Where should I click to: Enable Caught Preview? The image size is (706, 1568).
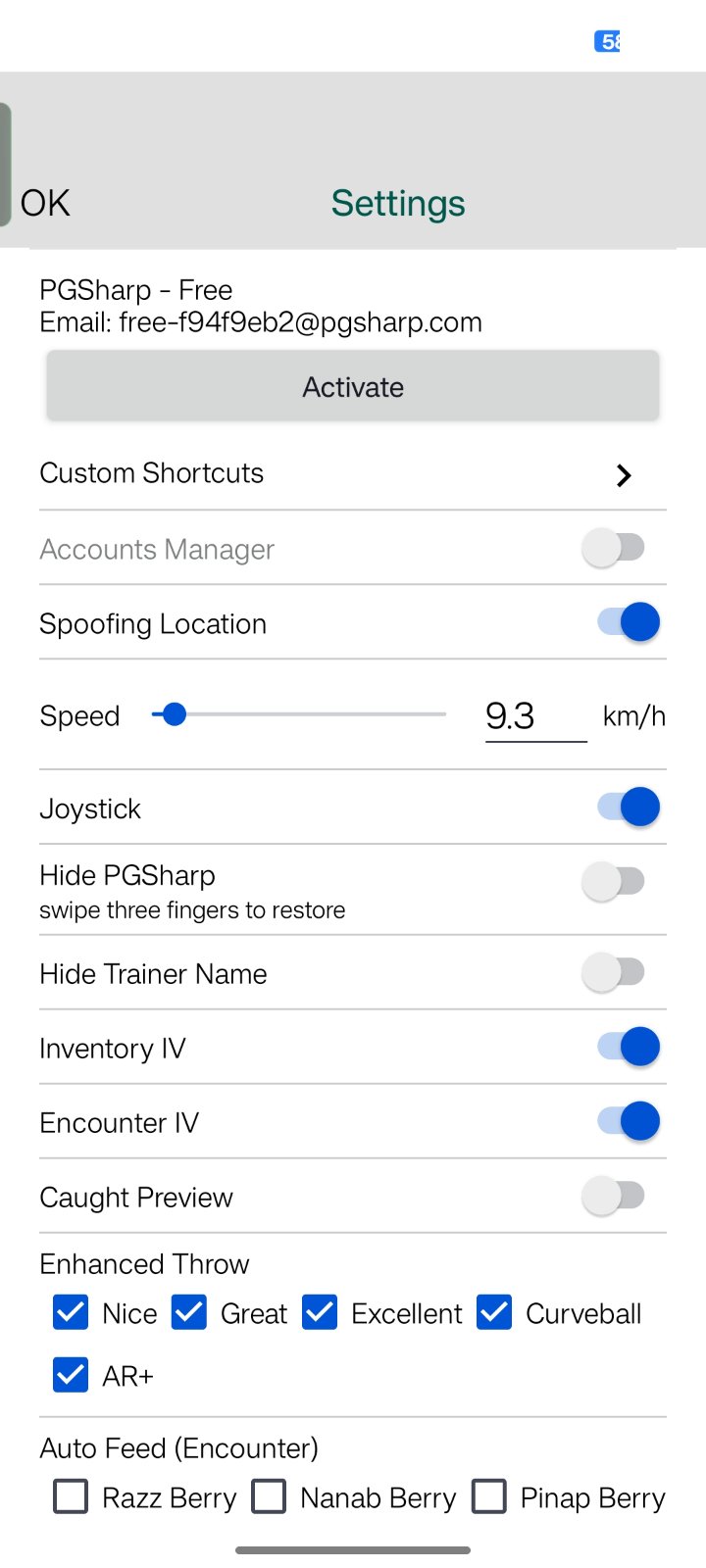point(614,1196)
